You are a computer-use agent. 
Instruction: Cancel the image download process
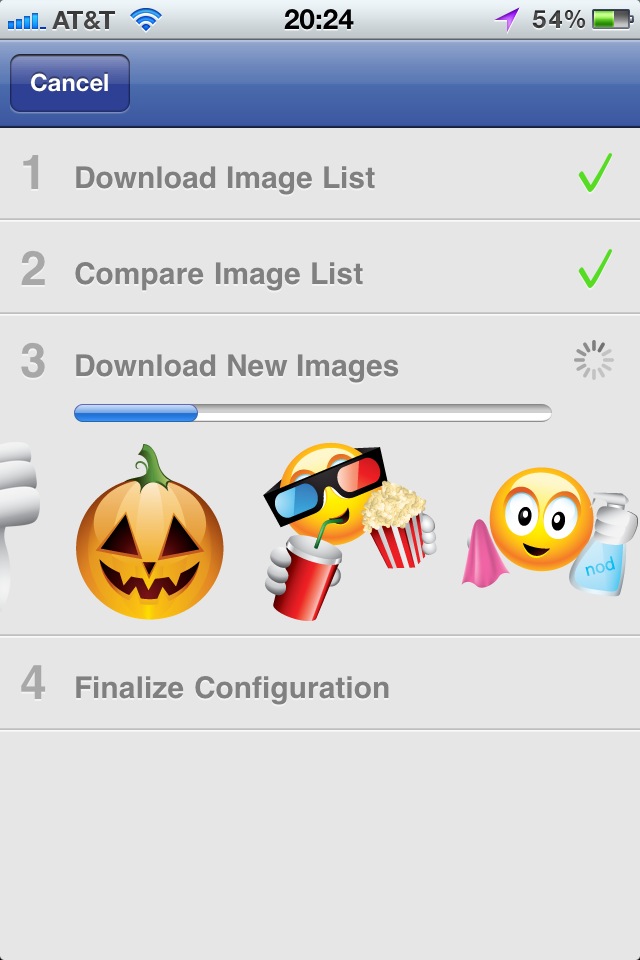click(69, 83)
